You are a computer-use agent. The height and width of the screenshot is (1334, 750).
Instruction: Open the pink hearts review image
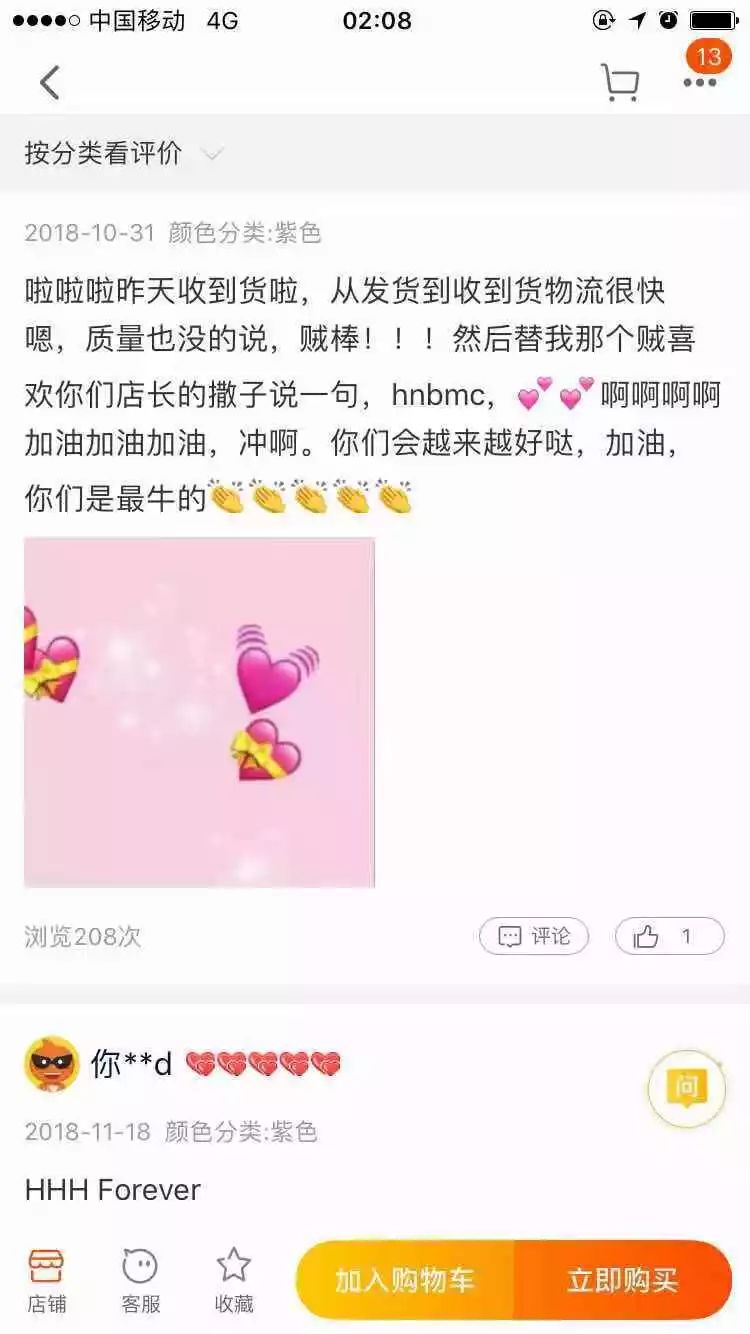click(199, 712)
